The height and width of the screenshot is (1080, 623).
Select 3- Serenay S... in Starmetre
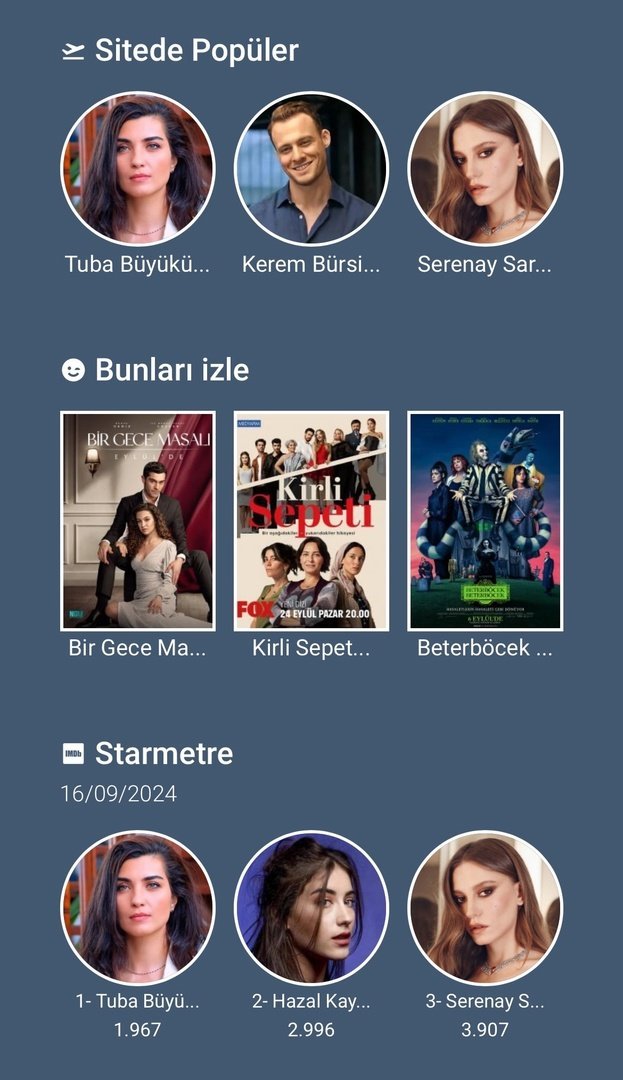[x=485, y=907]
